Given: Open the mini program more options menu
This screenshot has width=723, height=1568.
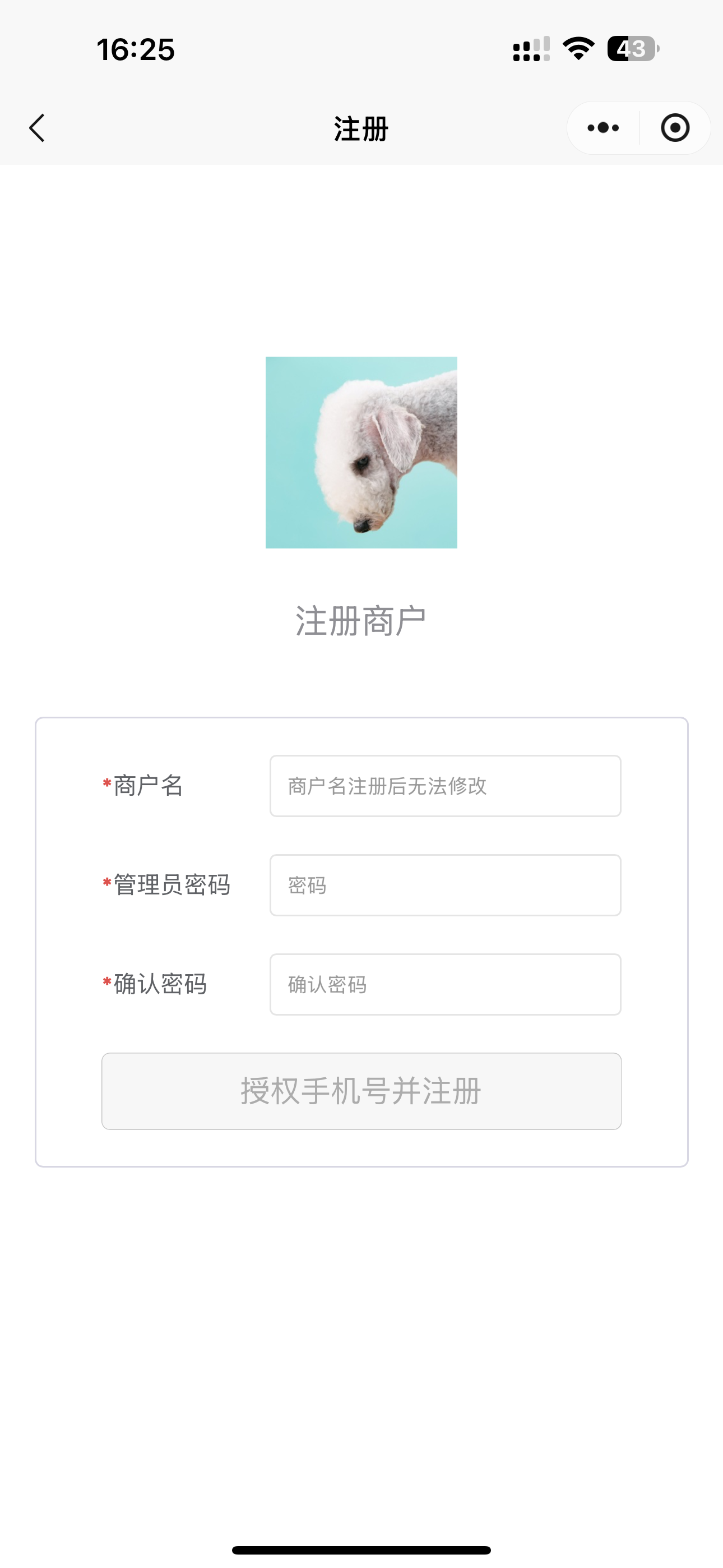Looking at the screenshot, I should (603, 128).
